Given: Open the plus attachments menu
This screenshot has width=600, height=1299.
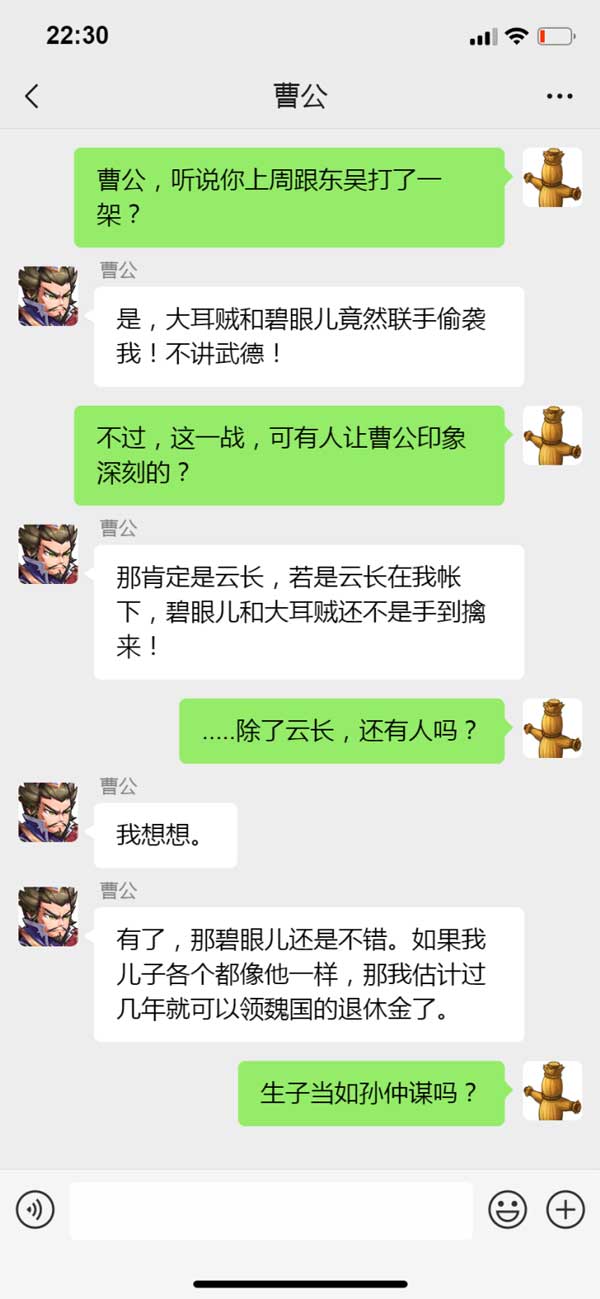Looking at the screenshot, I should (565, 1210).
